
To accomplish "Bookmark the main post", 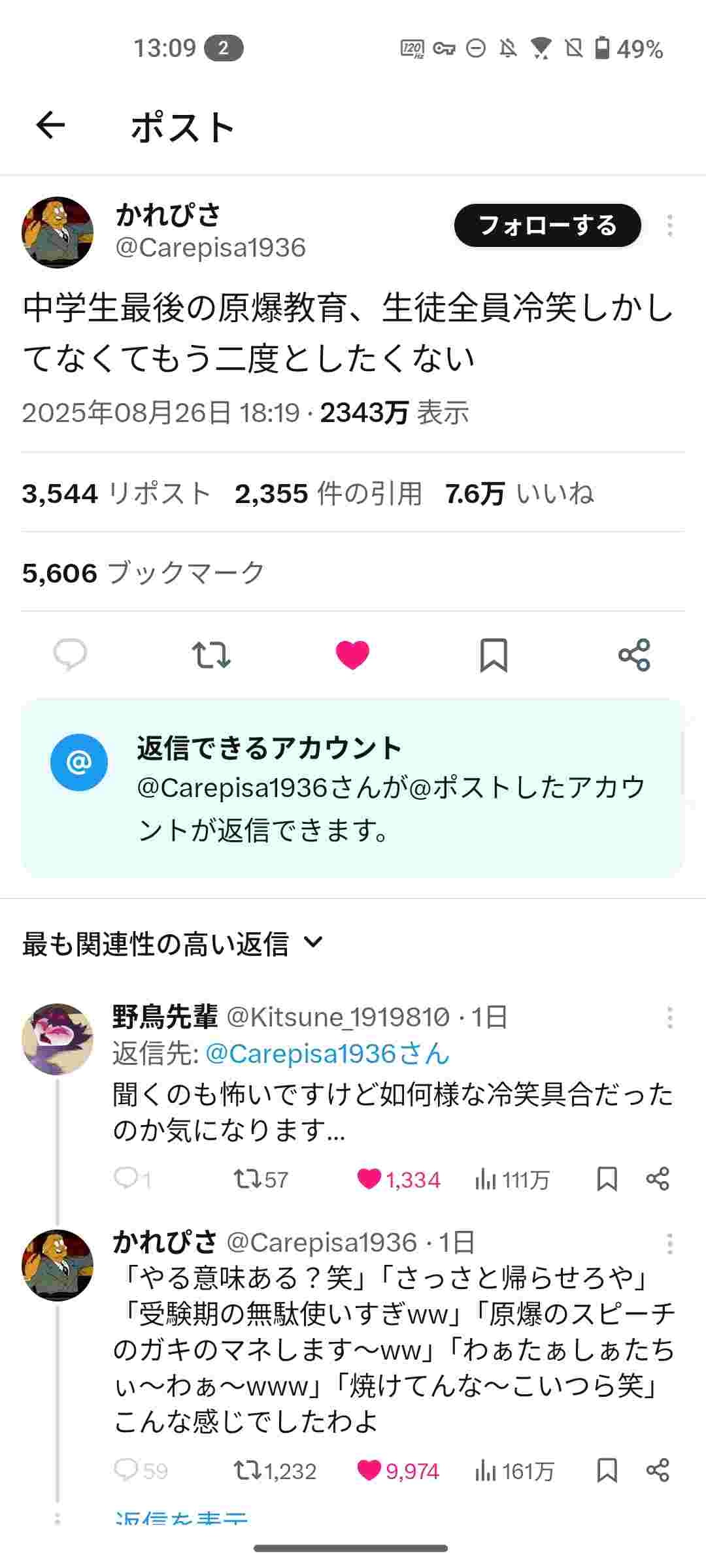I will pos(494,655).
